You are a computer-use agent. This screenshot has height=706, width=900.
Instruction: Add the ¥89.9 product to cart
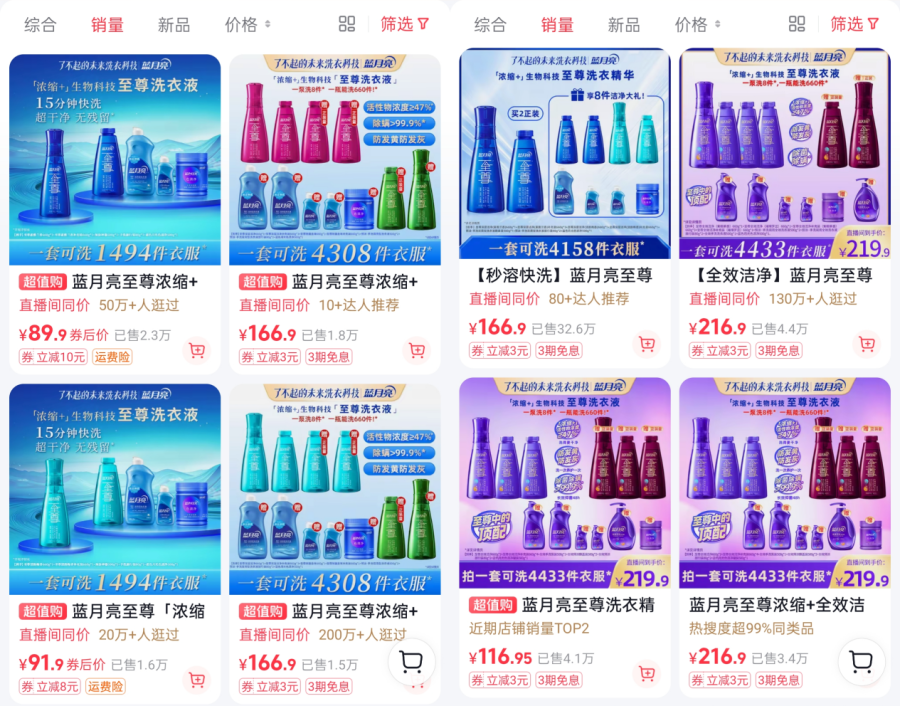pos(197,350)
